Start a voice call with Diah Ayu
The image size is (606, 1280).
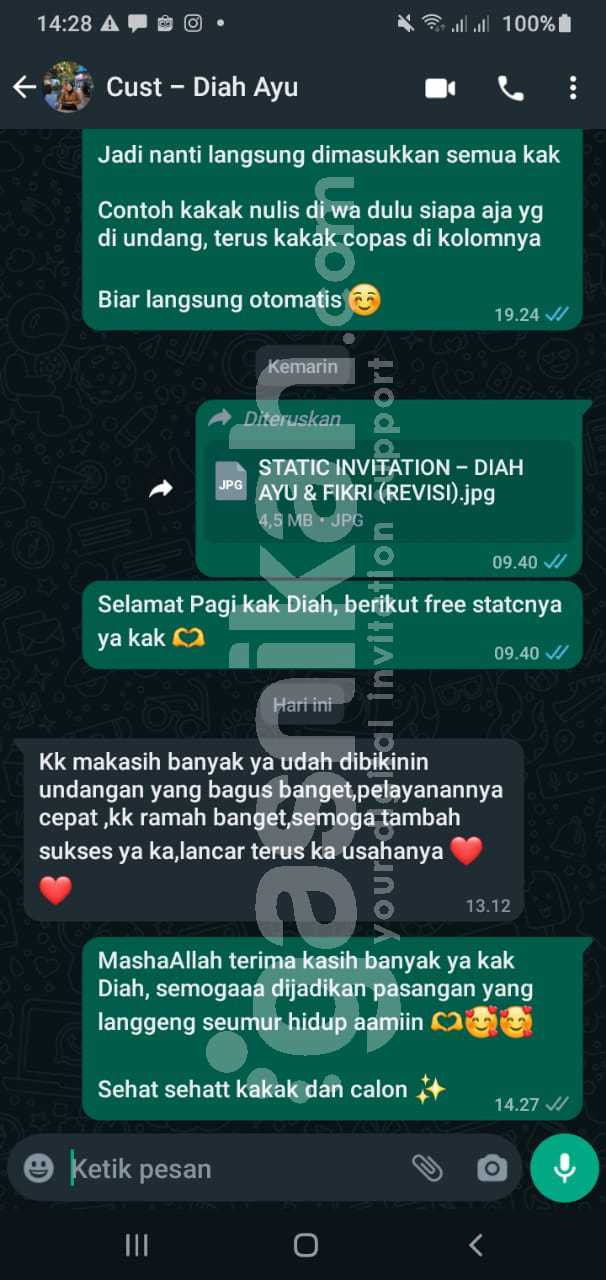[x=510, y=88]
